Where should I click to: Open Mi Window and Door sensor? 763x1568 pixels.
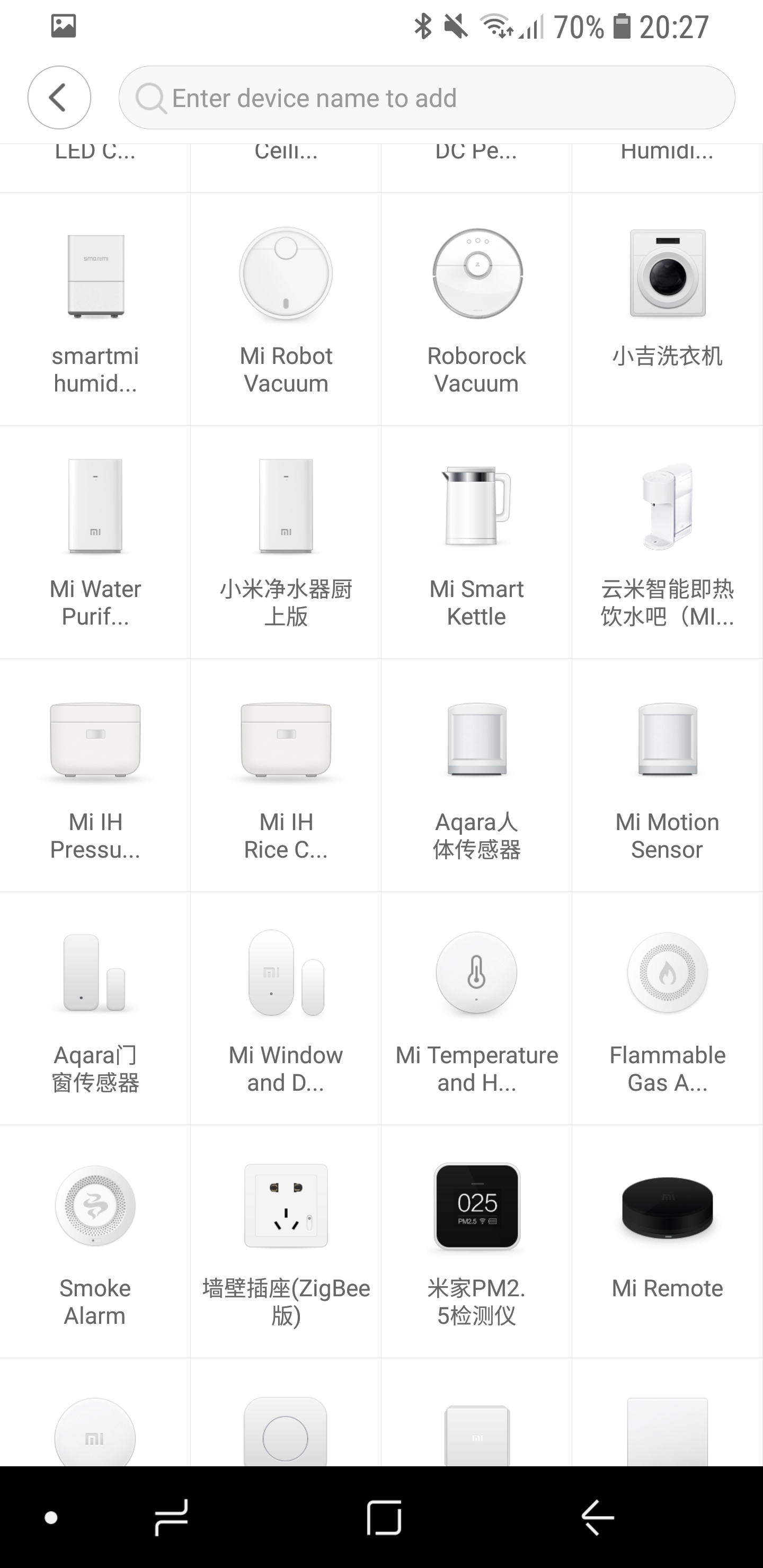click(x=286, y=1008)
